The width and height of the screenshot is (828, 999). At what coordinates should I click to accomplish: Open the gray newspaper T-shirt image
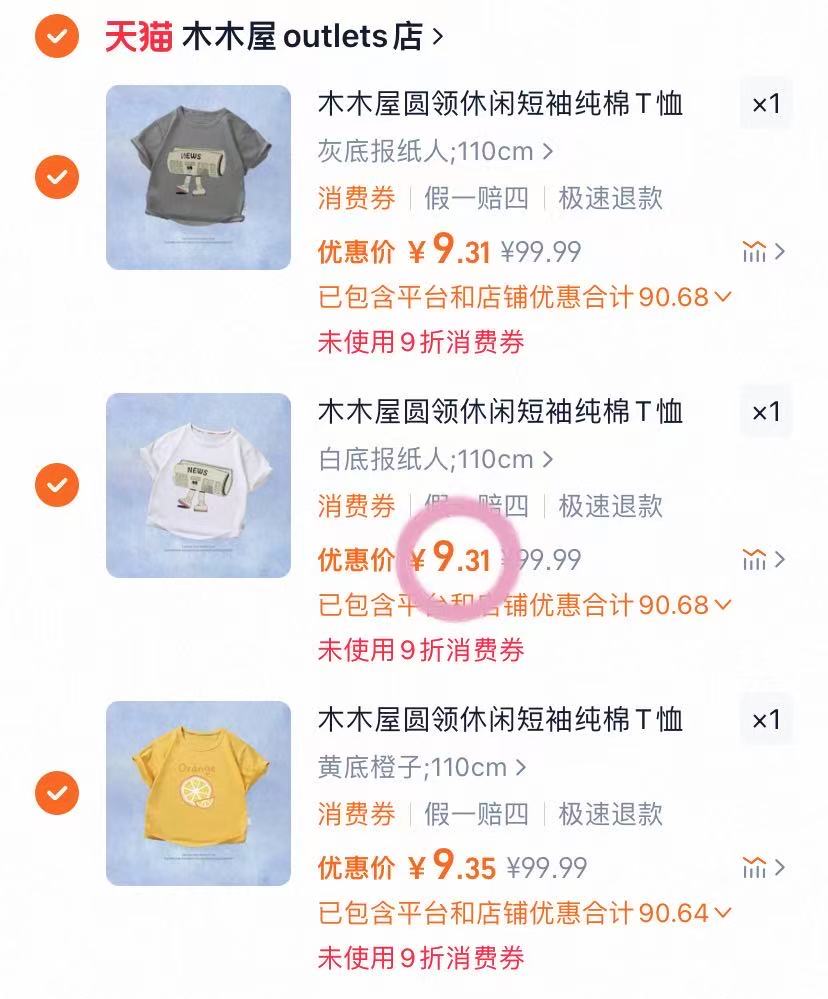(198, 178)
